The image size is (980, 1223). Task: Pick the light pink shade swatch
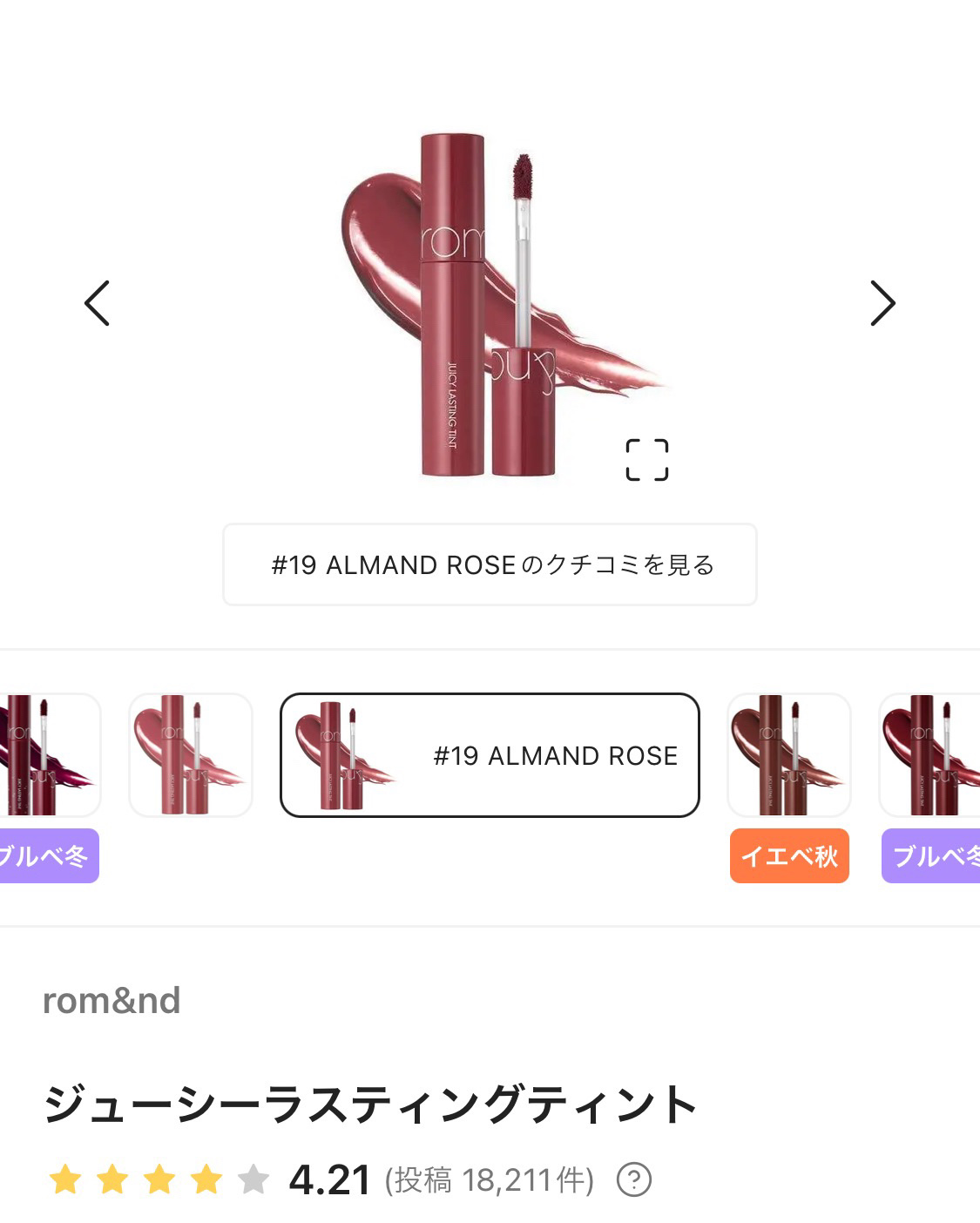[190, 755]
